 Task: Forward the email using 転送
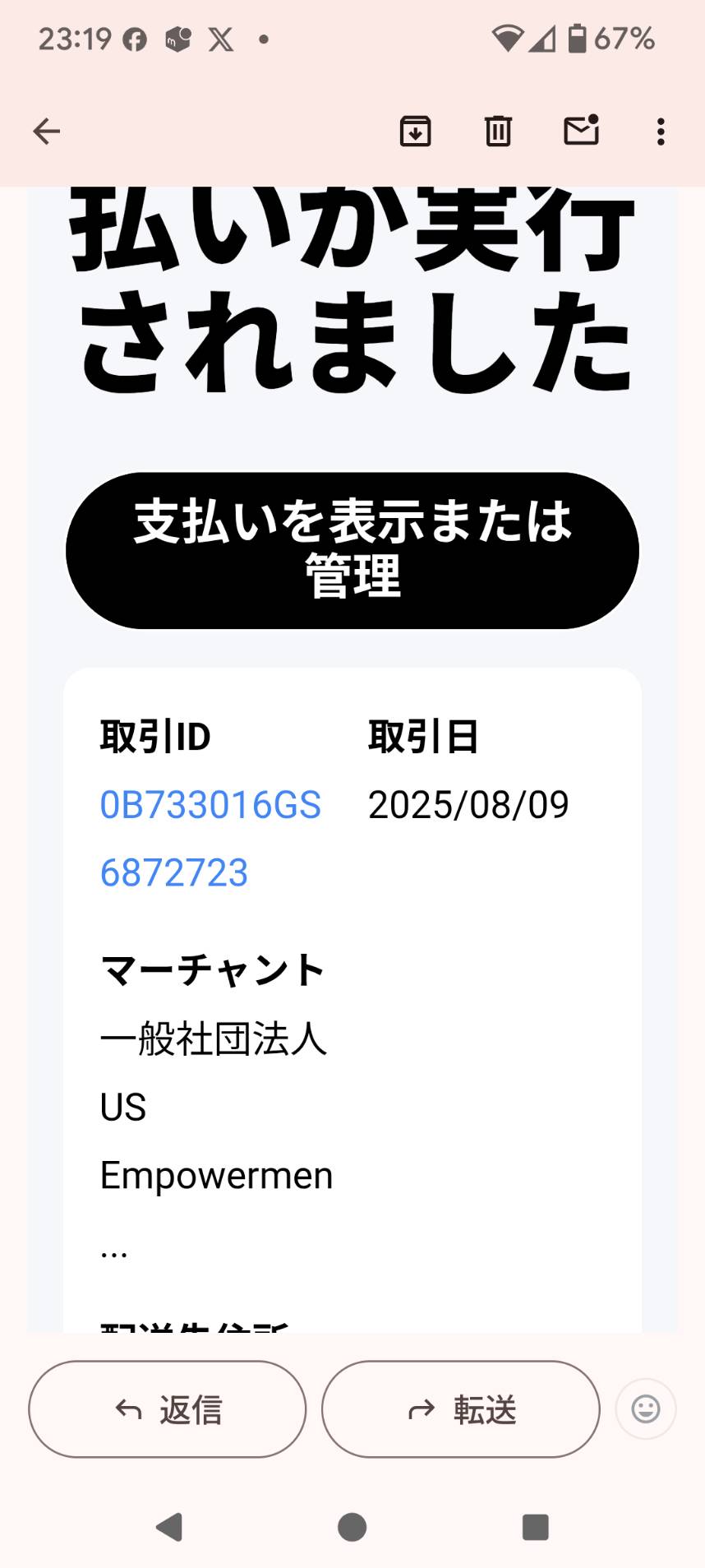coord(461,1409)
